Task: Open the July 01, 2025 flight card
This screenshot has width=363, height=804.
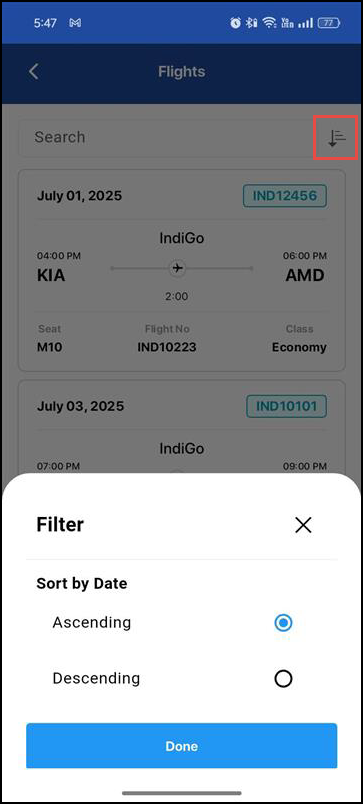Action: (x=182, y=270)
